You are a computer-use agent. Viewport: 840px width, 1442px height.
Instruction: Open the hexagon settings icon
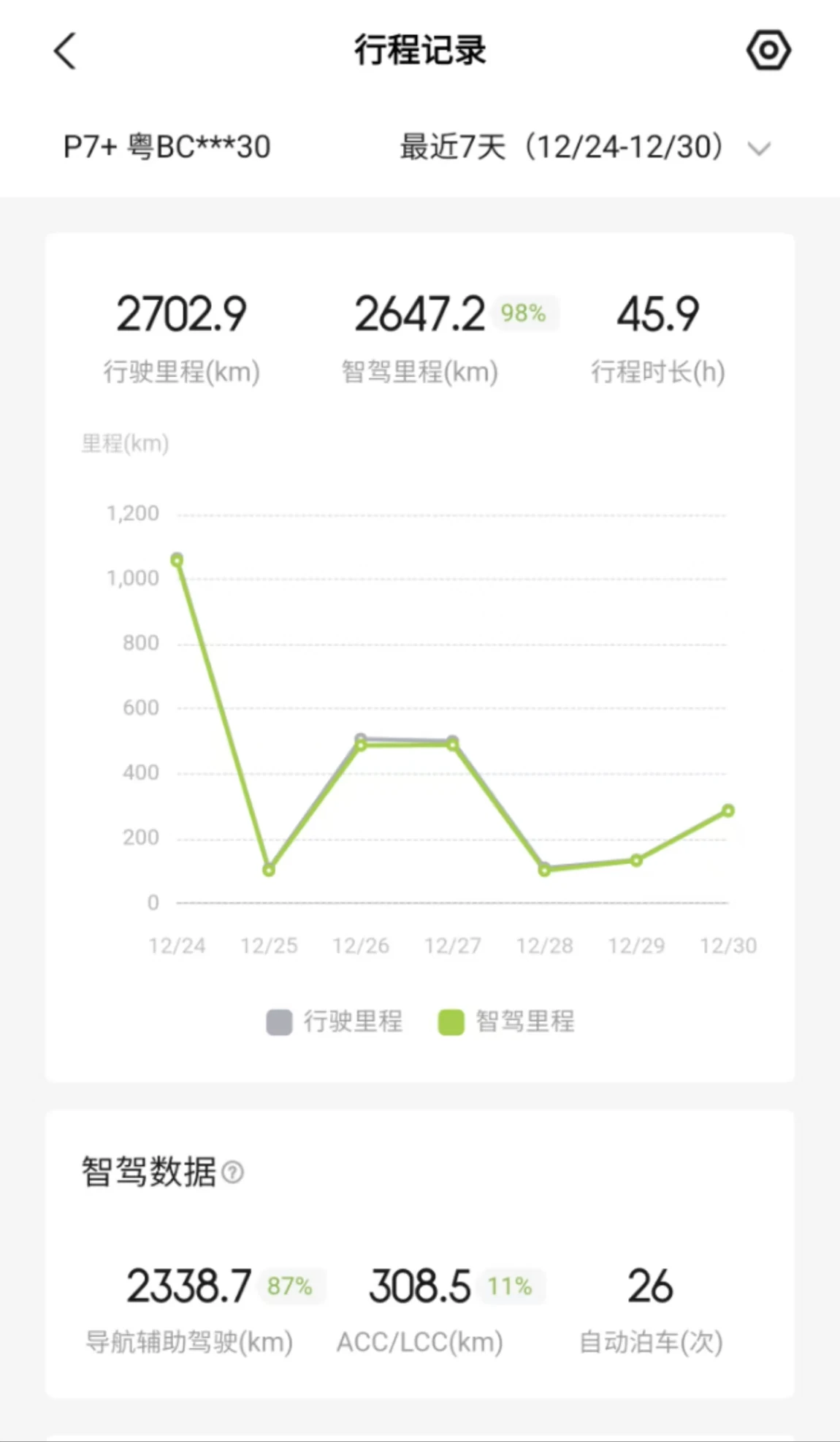(x=768, y=50)
